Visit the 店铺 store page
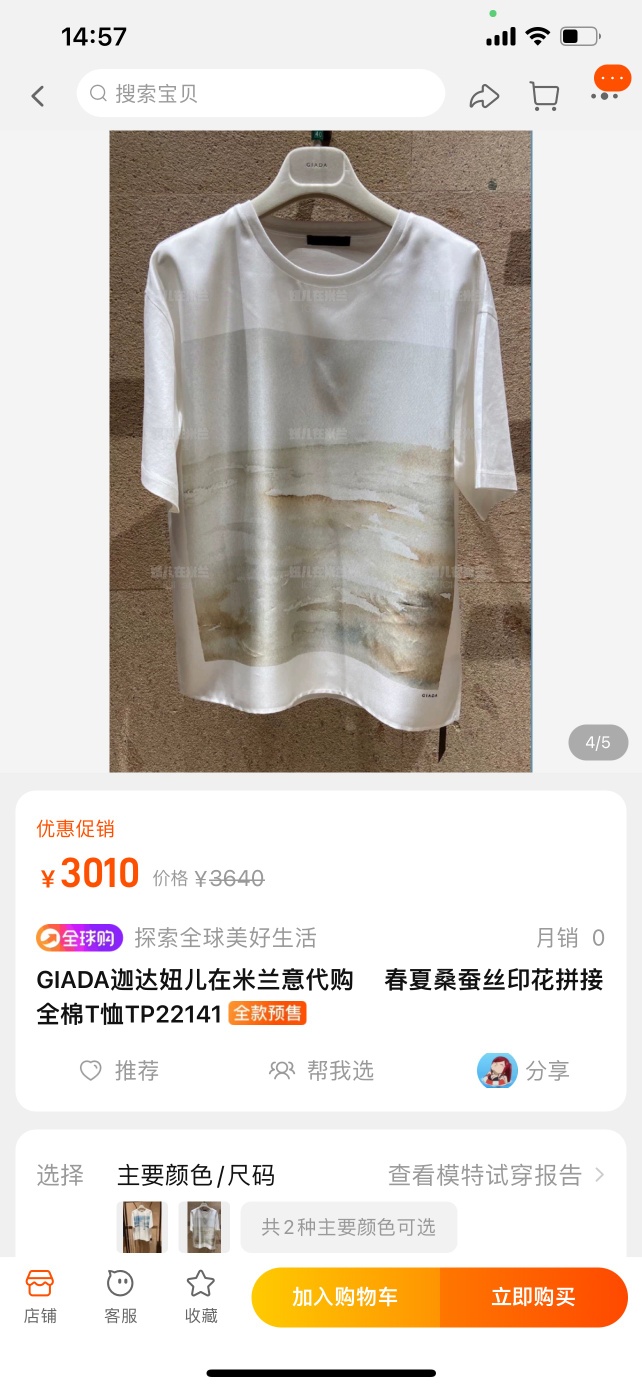642x1389 pixels. (x=40, y=1297)
